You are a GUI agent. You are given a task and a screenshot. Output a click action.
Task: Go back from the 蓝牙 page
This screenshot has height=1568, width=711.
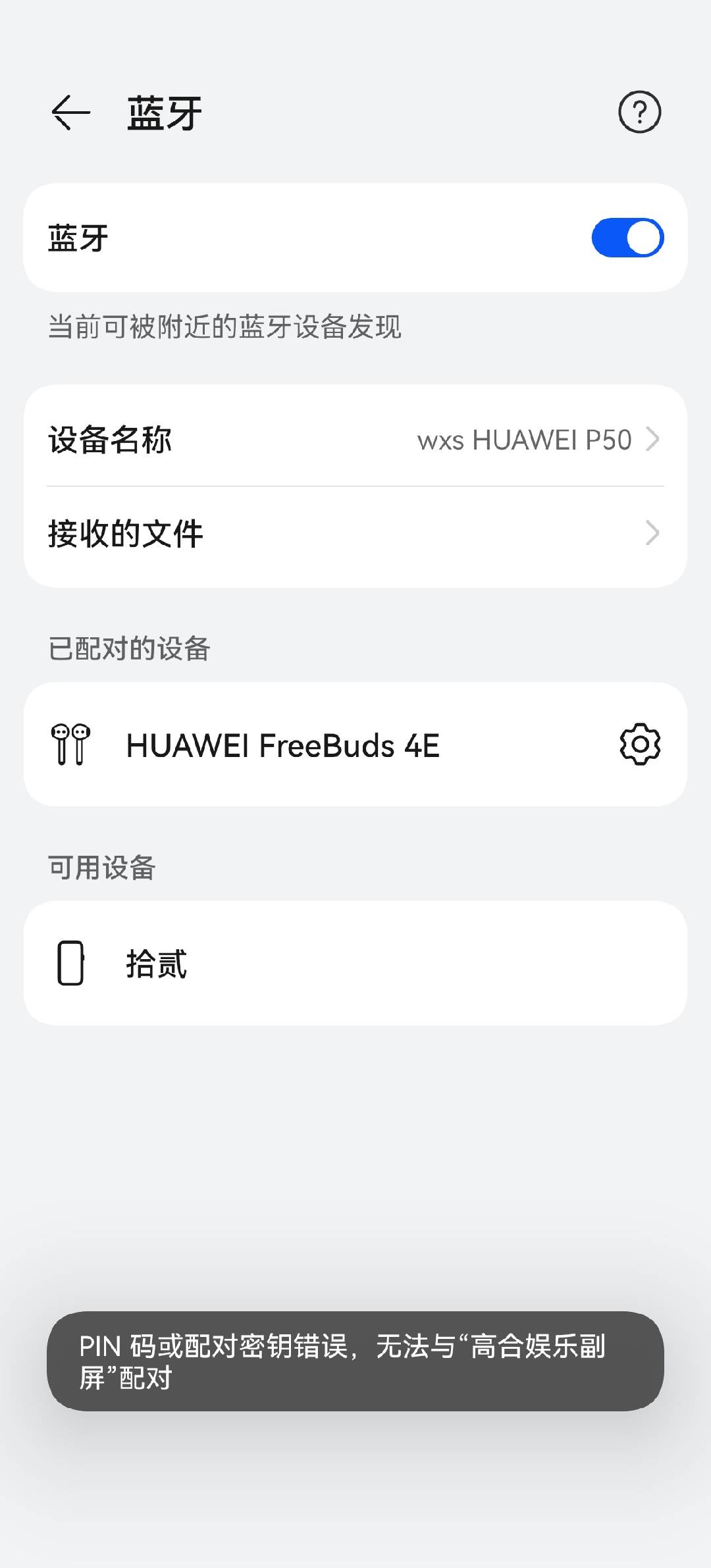pyautogui.click(x=71, y=113)
